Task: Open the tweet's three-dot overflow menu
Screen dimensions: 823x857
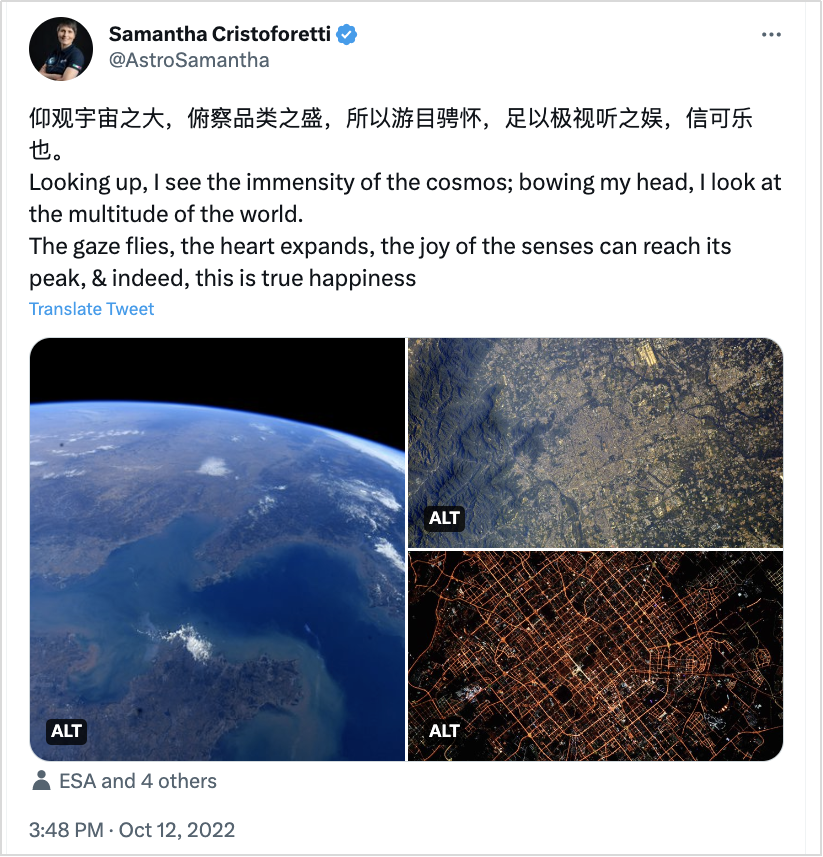Action: 771,35
